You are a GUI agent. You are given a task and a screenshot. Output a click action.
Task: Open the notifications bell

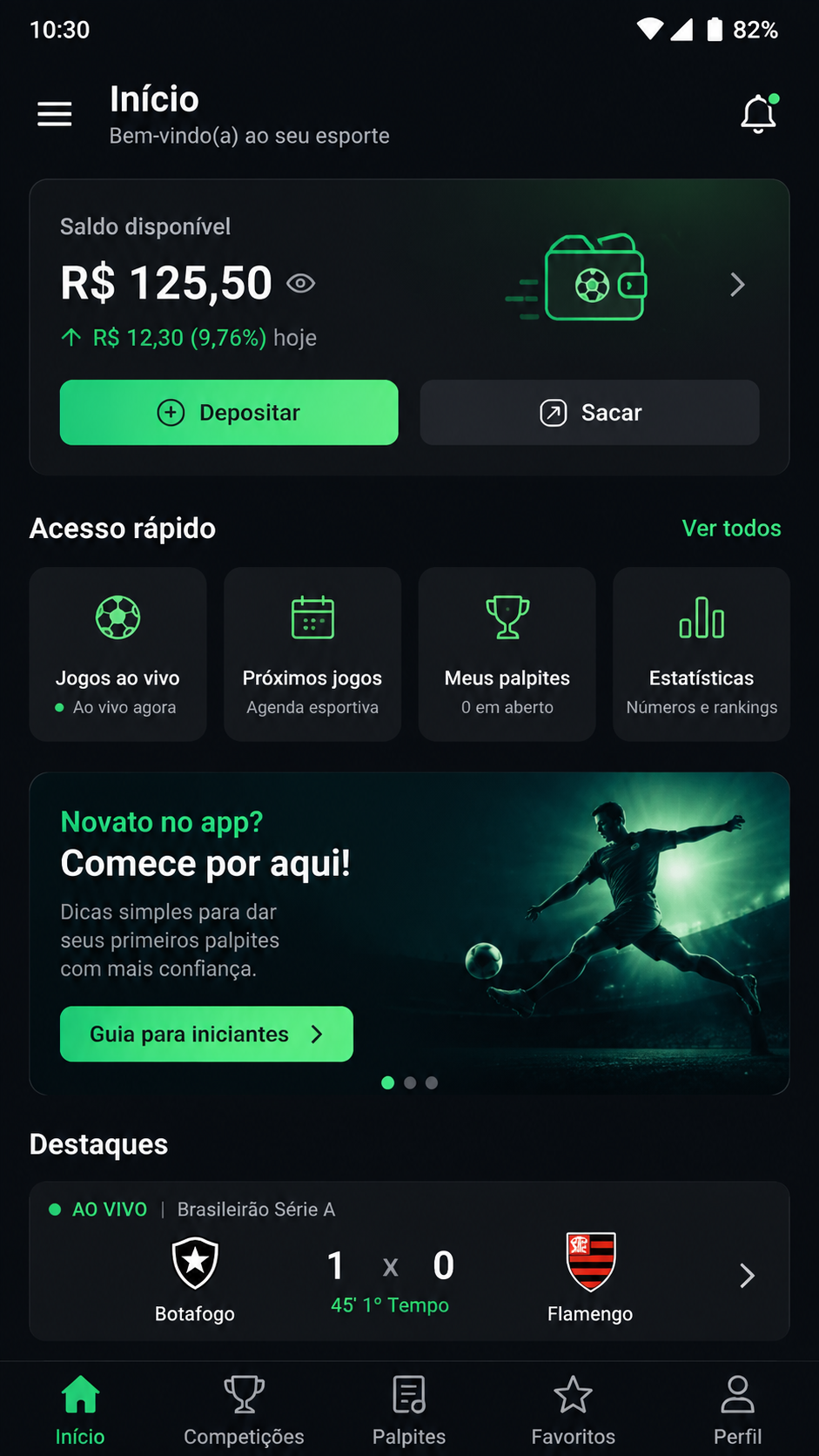(x=759, y=114)
